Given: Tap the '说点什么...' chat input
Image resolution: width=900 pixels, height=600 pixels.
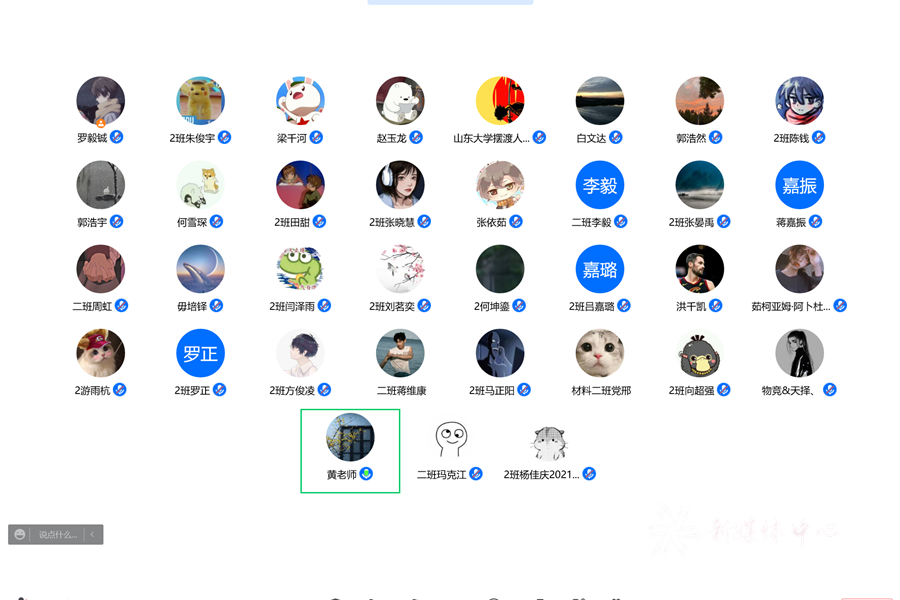Looking at the screenshot, I should [x=57, y=535].
